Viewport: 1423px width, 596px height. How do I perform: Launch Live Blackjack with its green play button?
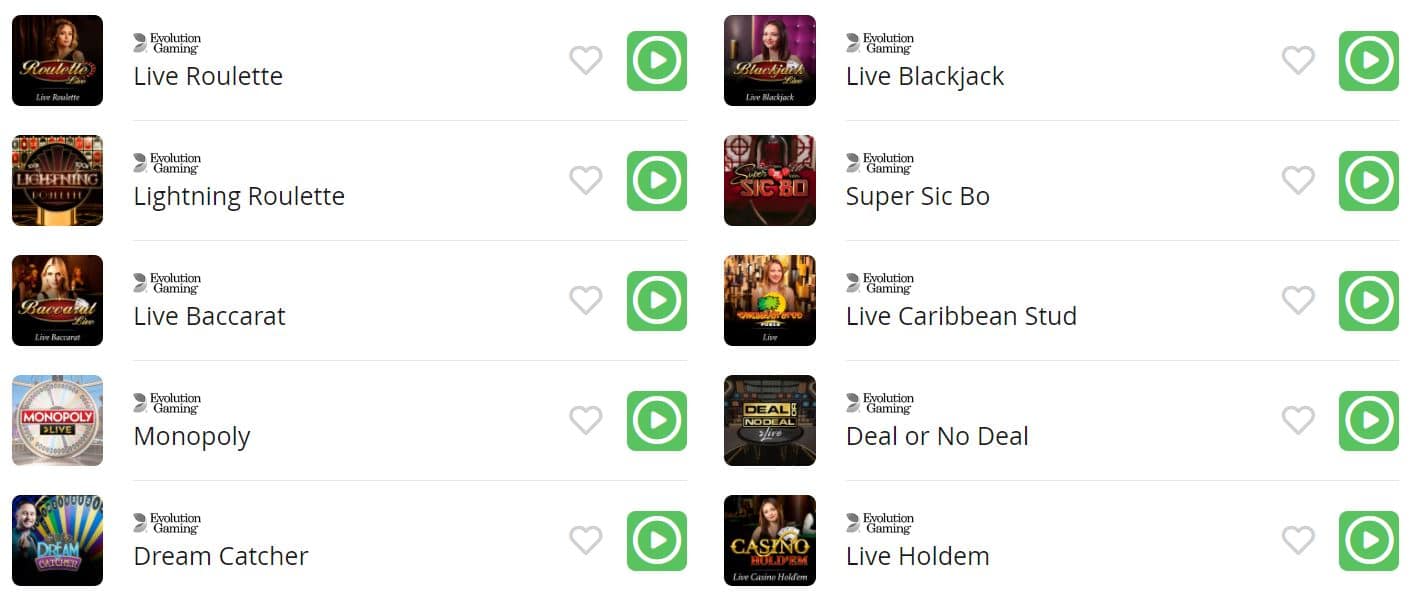(x=1368, y=60)
